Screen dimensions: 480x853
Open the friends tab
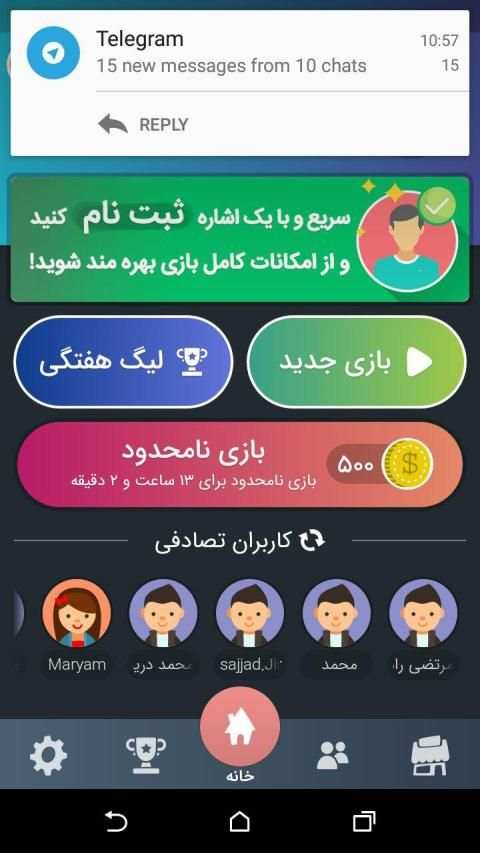click(333, 755)
